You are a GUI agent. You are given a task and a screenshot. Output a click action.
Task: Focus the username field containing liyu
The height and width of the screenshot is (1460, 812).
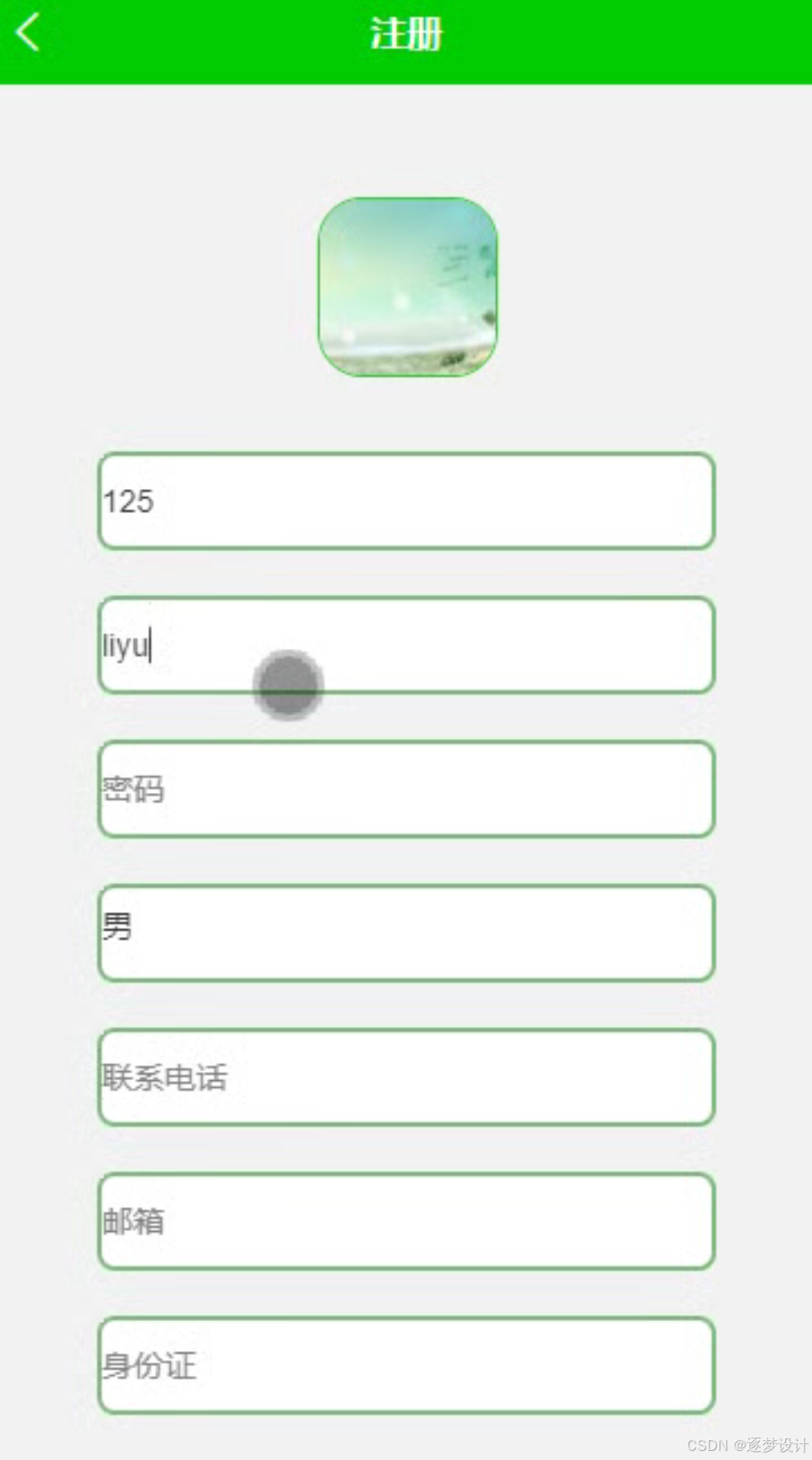point(406,645)
